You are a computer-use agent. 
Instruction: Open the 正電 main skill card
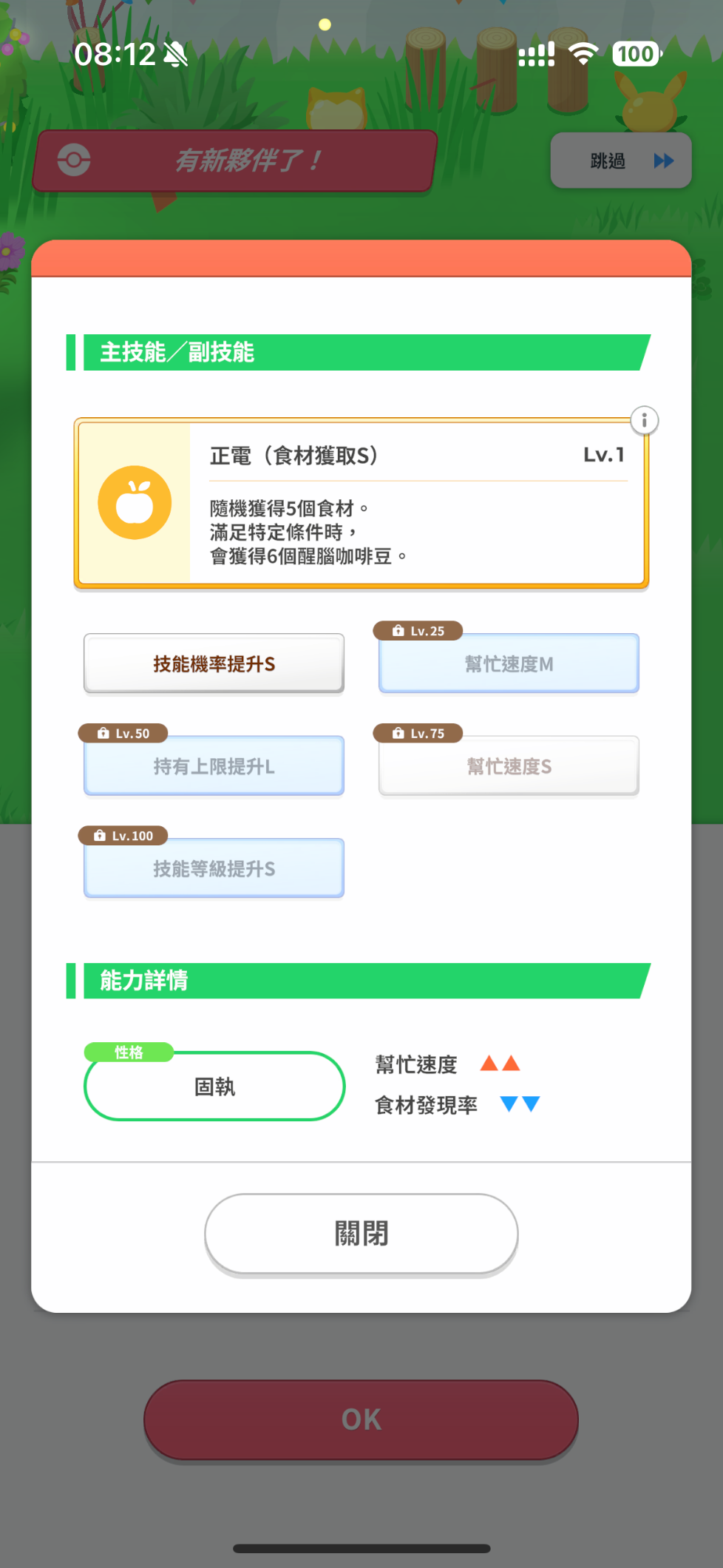[361, 503]
